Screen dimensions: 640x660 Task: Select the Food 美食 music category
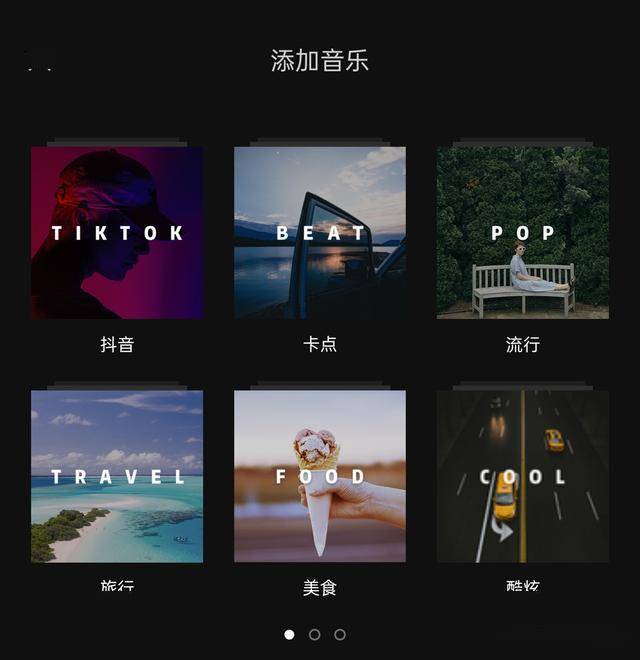[320, 476]
